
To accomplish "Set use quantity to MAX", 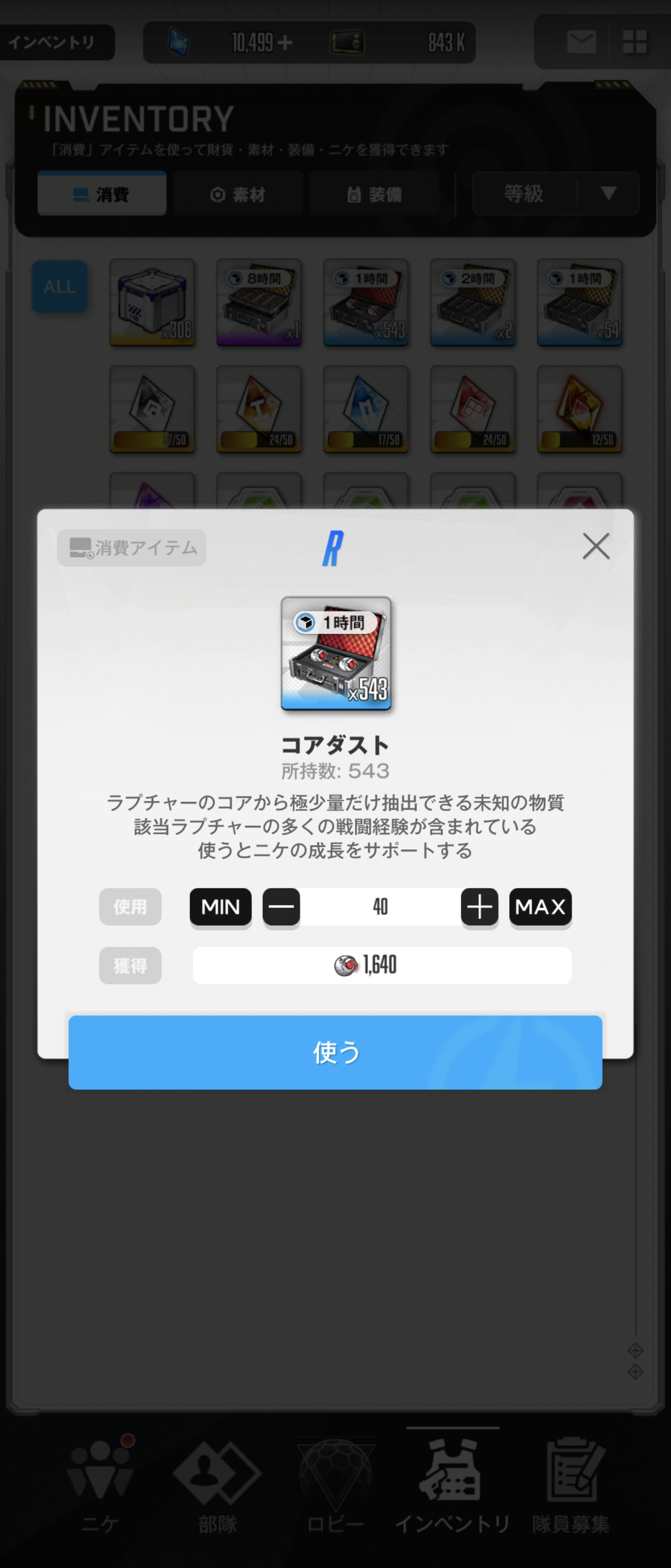I will (540, 906).
